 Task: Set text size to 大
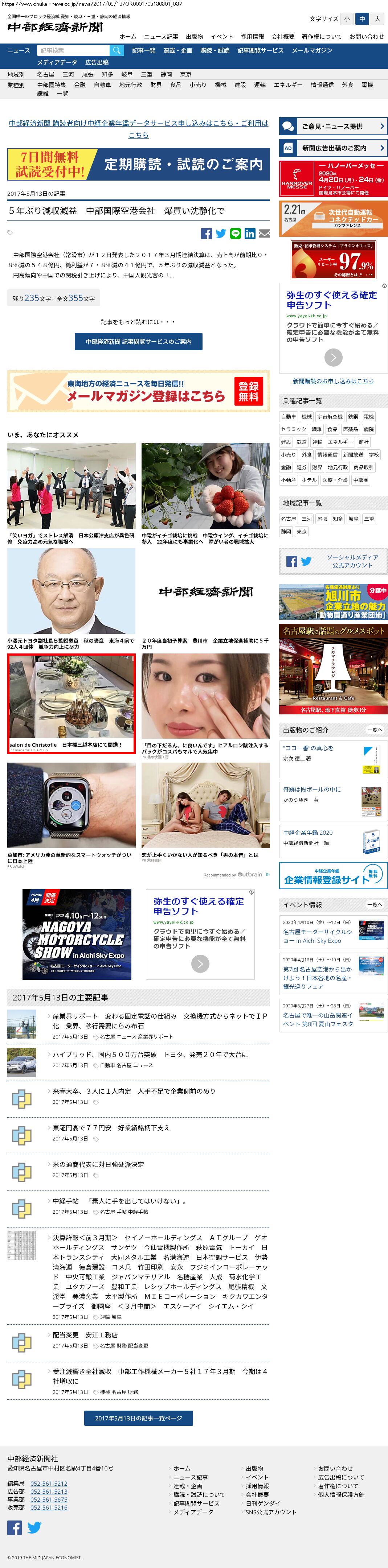377,19
